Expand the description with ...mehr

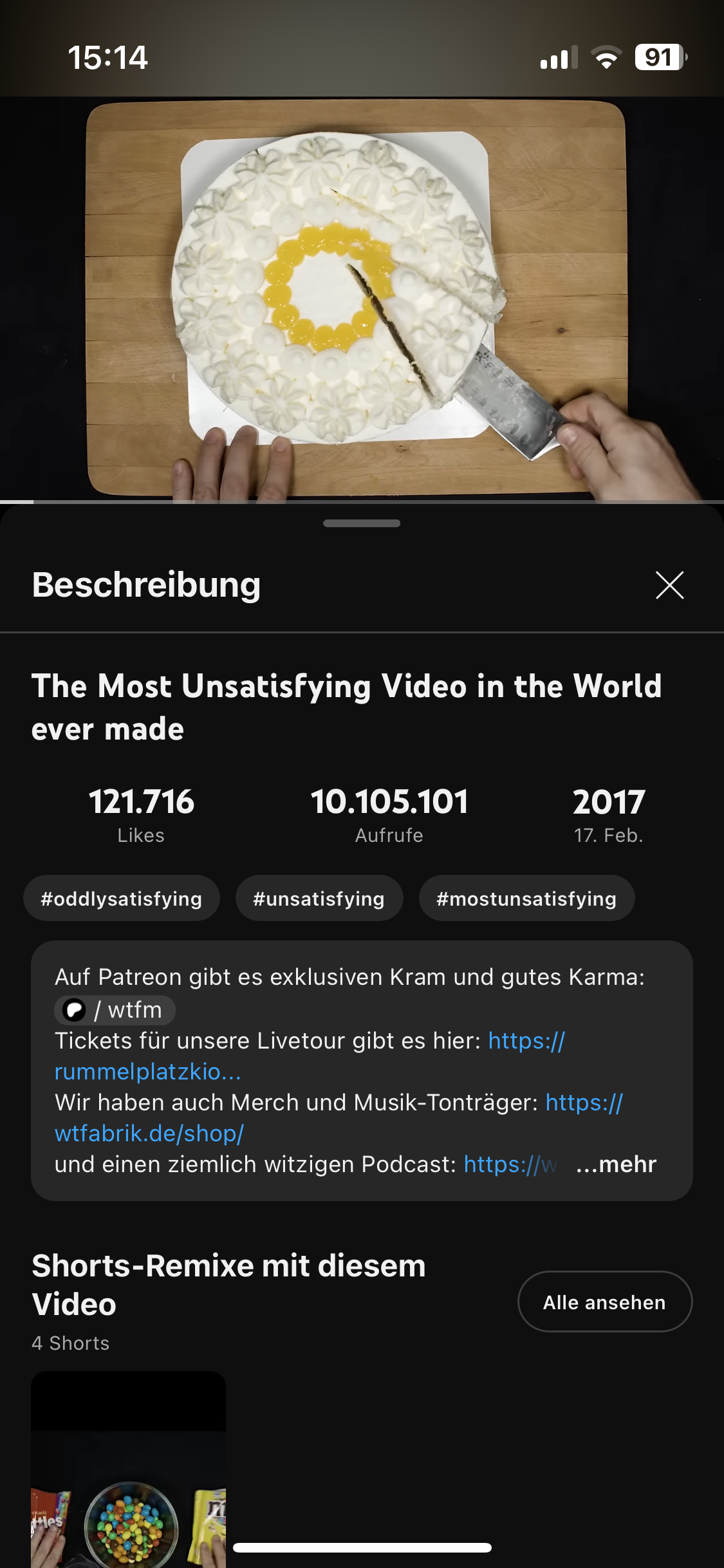tap(616, 1164)
